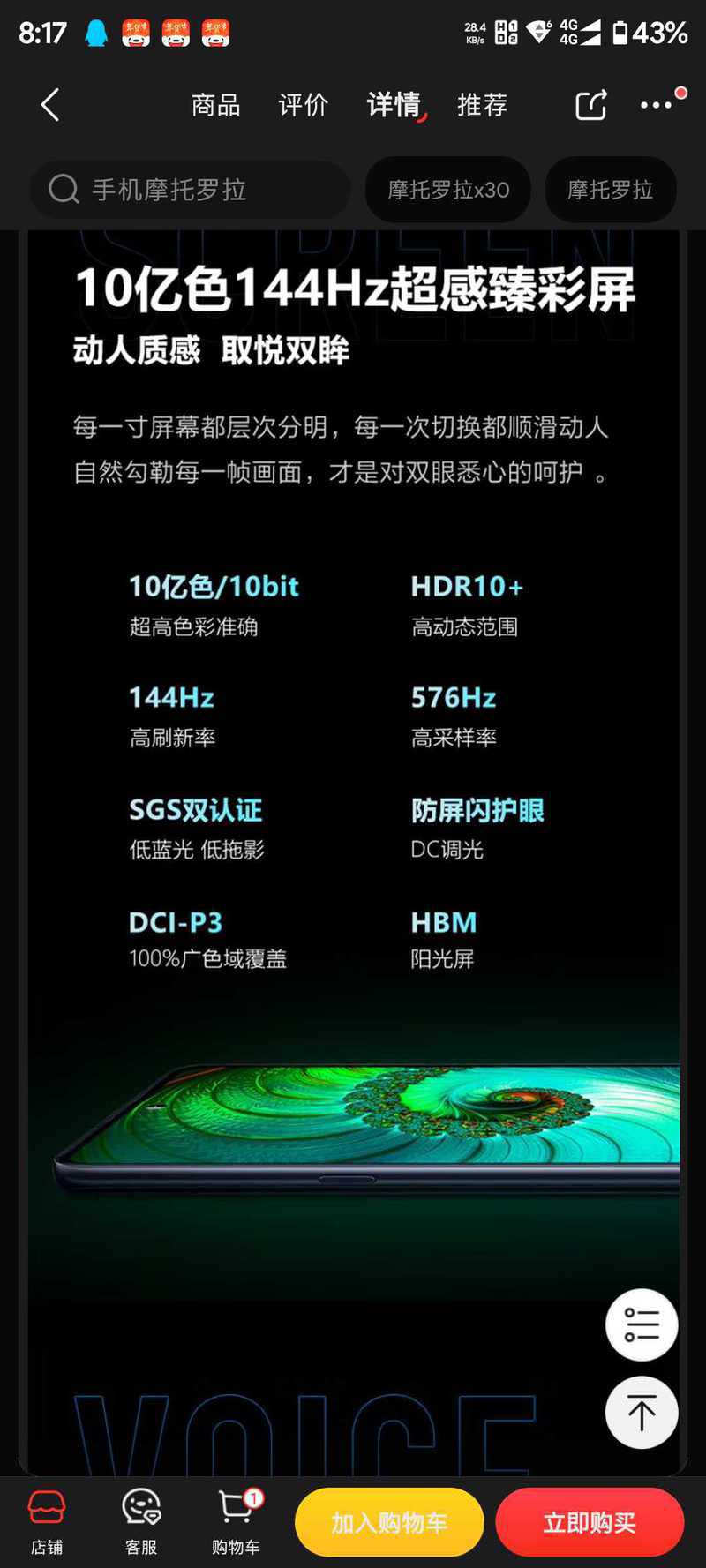
Task: Switch to the 推荐 tab
Action: coord(483,105)
